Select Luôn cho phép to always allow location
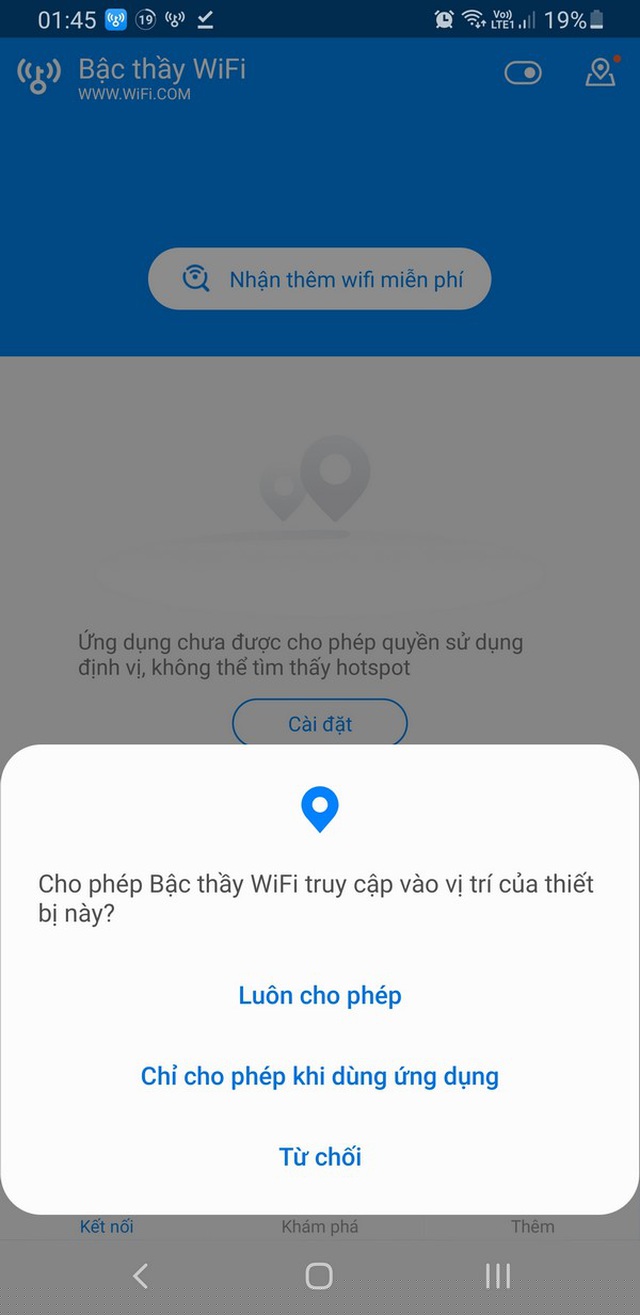Image resolution: width=640 pixels, height=1315 pixels. pyautogui.click(x=320, y=995)
